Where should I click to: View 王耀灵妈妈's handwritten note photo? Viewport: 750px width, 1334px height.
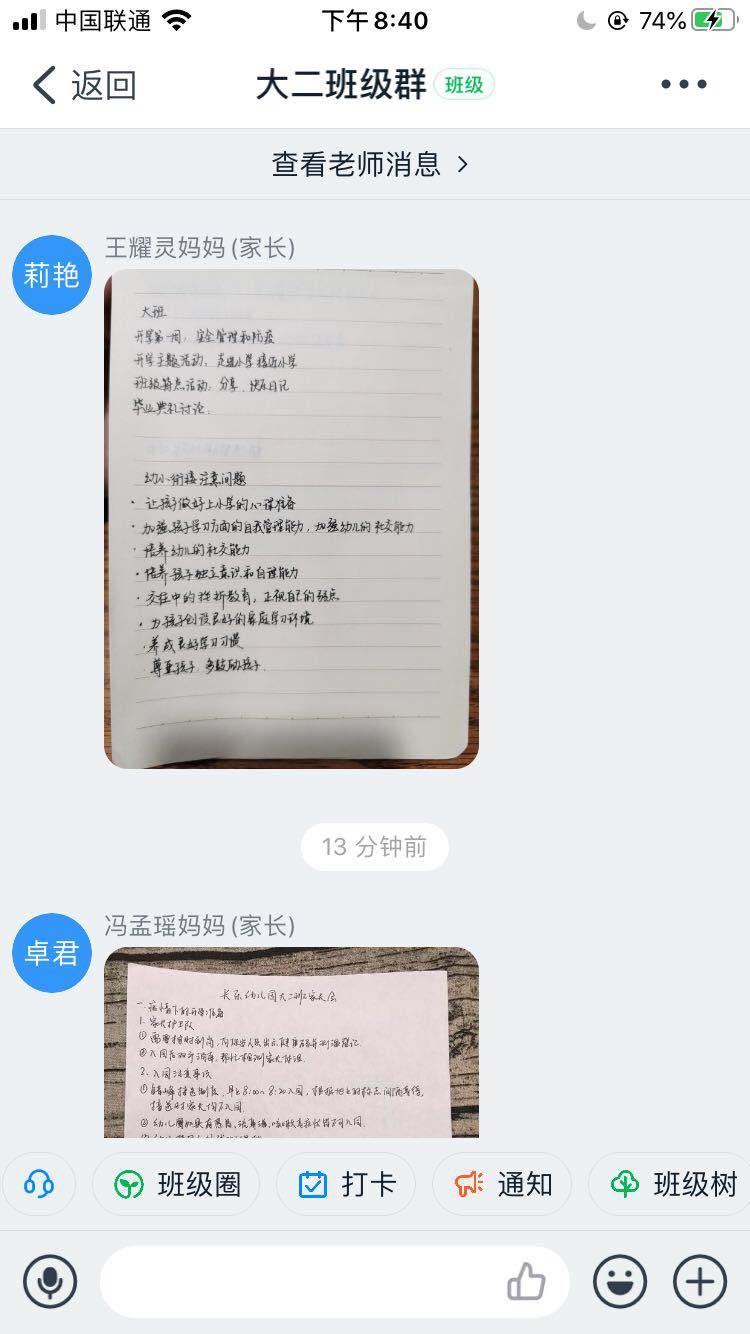click(x=291, y=518)
